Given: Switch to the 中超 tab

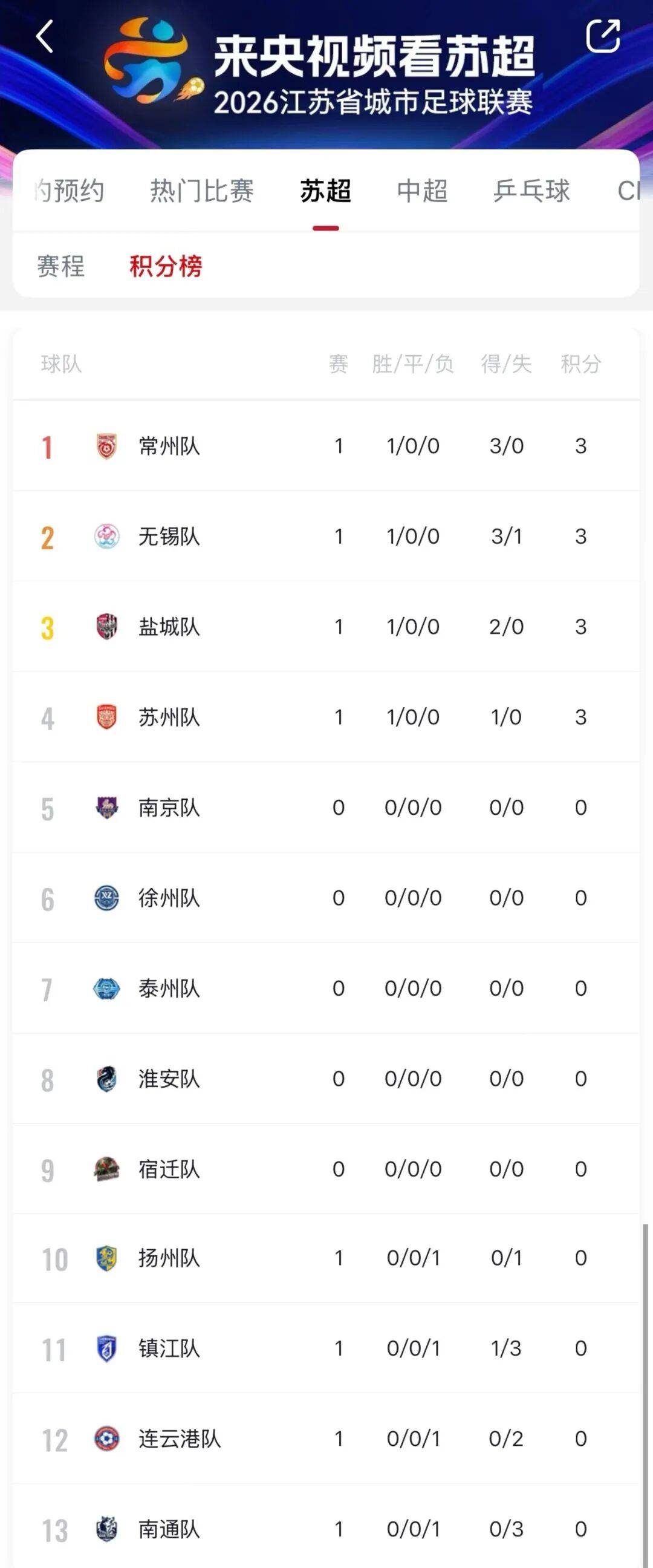Looking at the screenshot, I should tap(423, 191).
